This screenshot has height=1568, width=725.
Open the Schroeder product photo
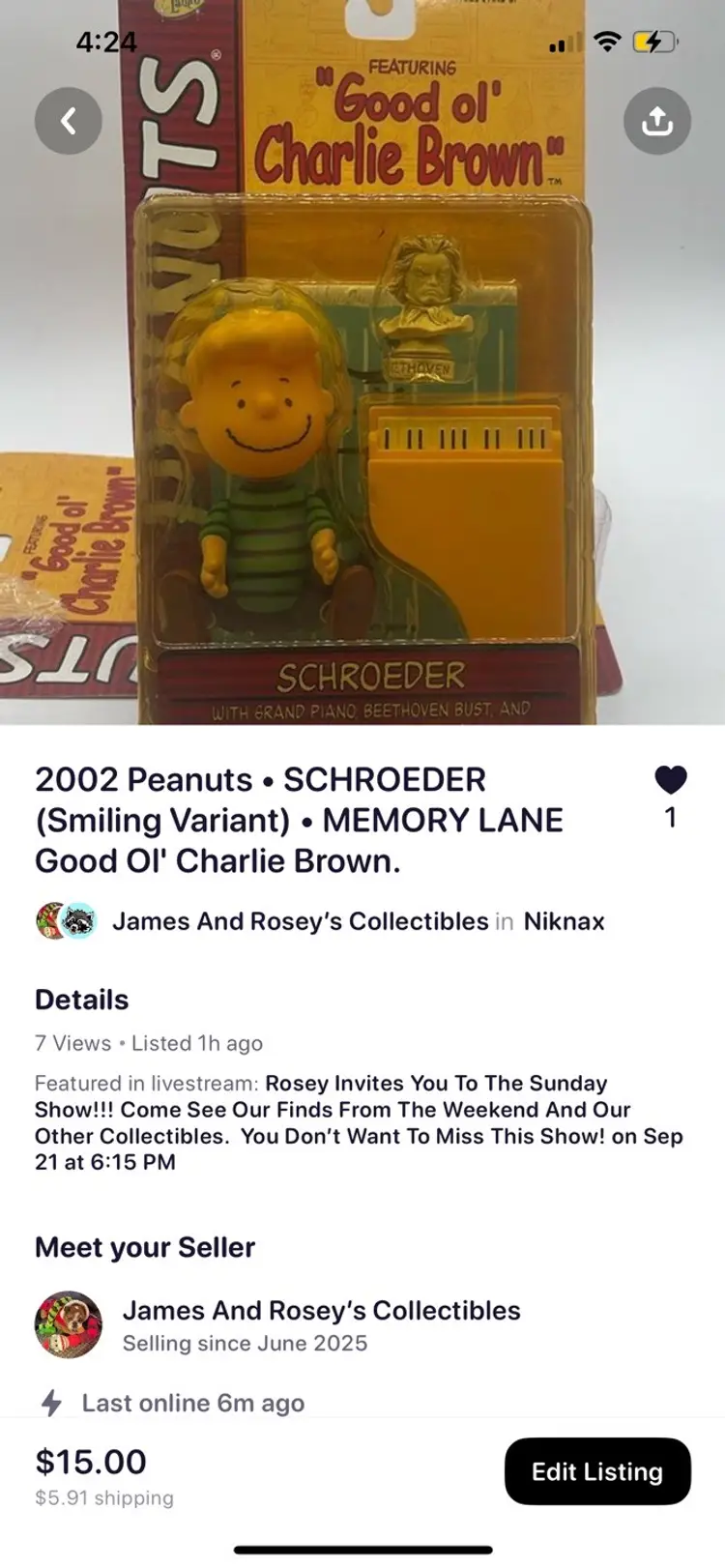tap(362, 435)
